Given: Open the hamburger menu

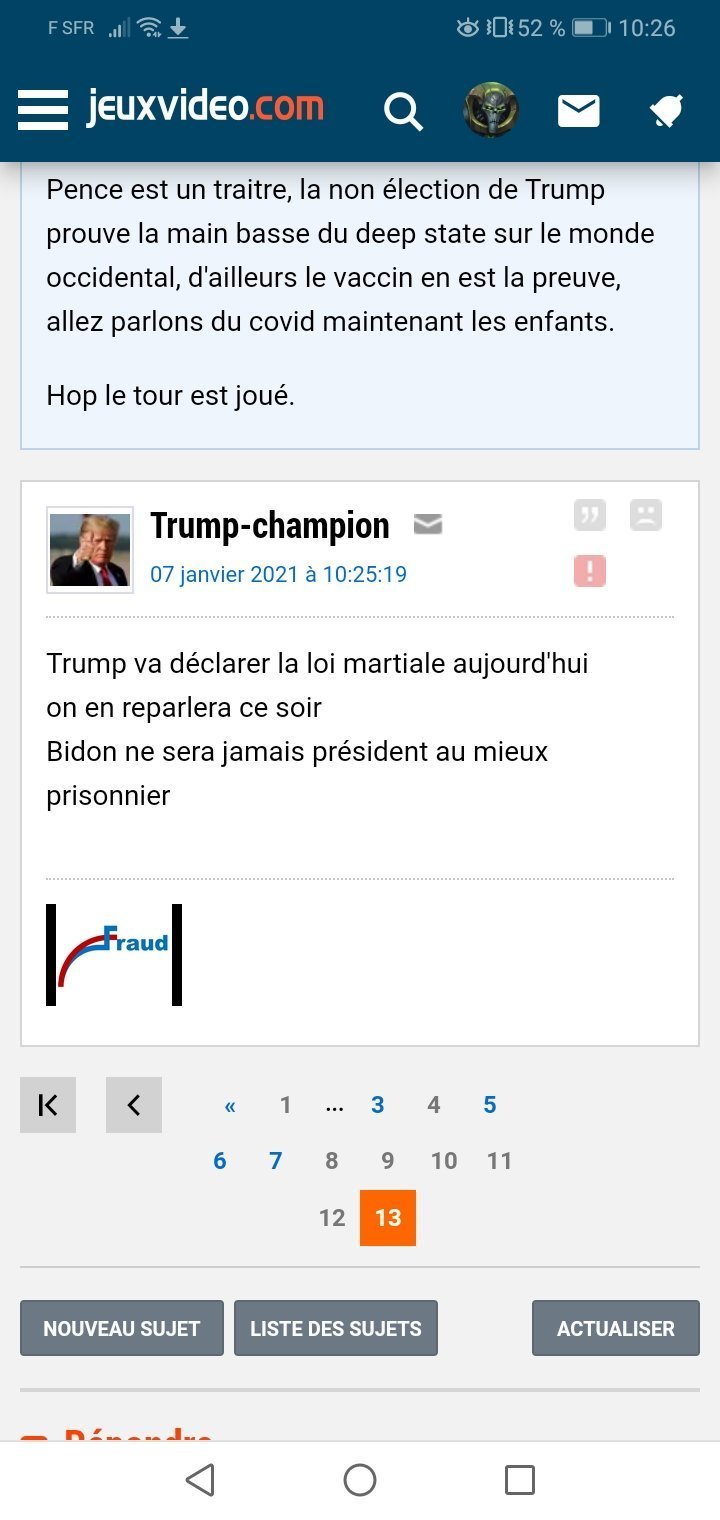Looking at the screenshot, I should tap(43, 110).
